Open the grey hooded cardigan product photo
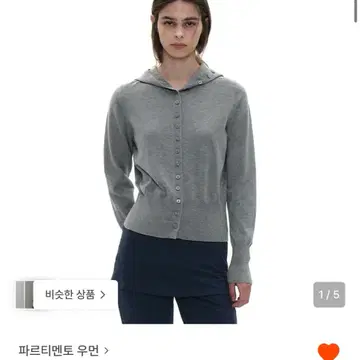 (x=180, y=162)
